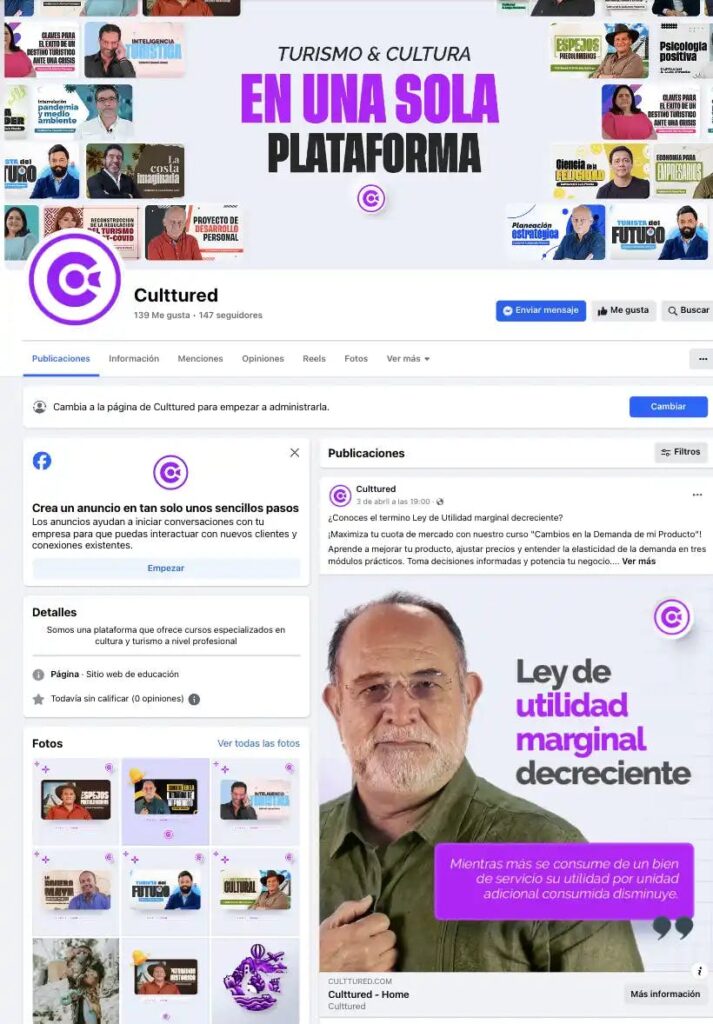Screen dimensions: 713x1024
Task: Open the Buscar search button
Action: 687,311
